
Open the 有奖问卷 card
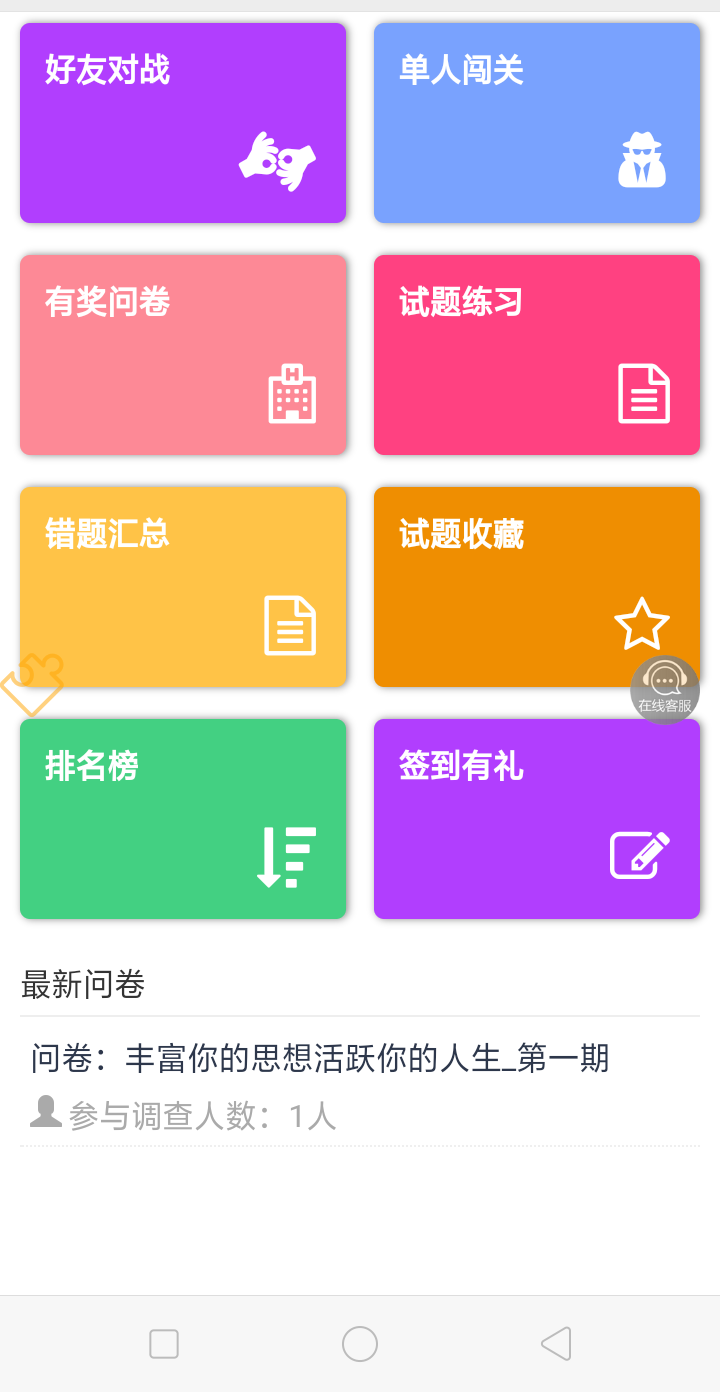[x=183, y=355]
